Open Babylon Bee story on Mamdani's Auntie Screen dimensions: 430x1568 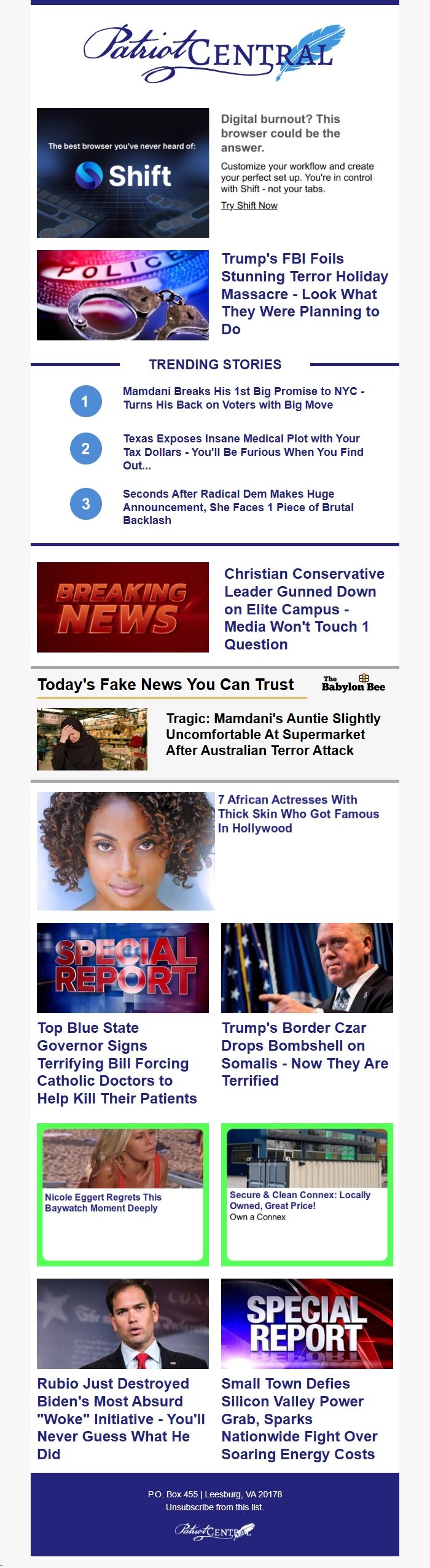(273, 734)
